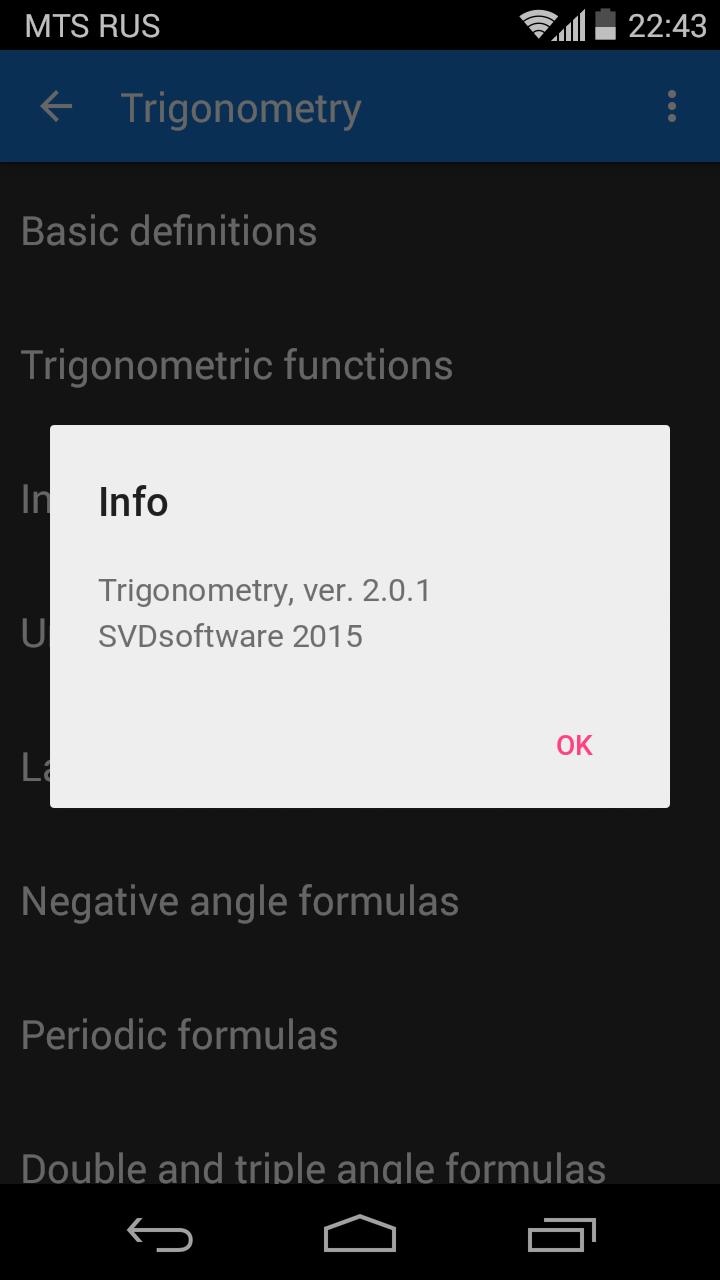The image size is (720, 1280).
Task: Open the Basic definitions topic
Action: [x=168, y=230]
